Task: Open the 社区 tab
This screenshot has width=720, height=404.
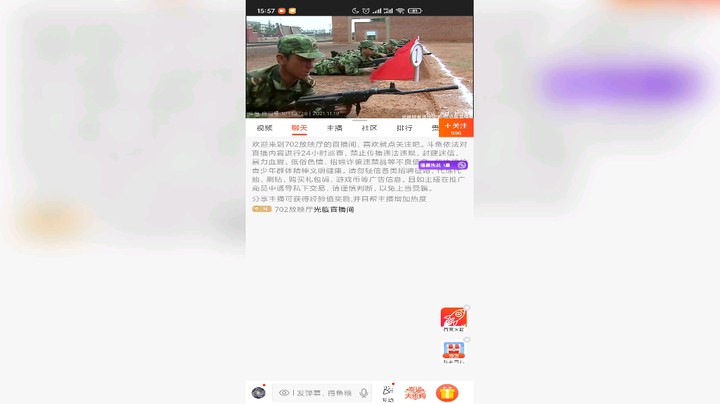Action: pyautogui.click(x=369, y=128)
